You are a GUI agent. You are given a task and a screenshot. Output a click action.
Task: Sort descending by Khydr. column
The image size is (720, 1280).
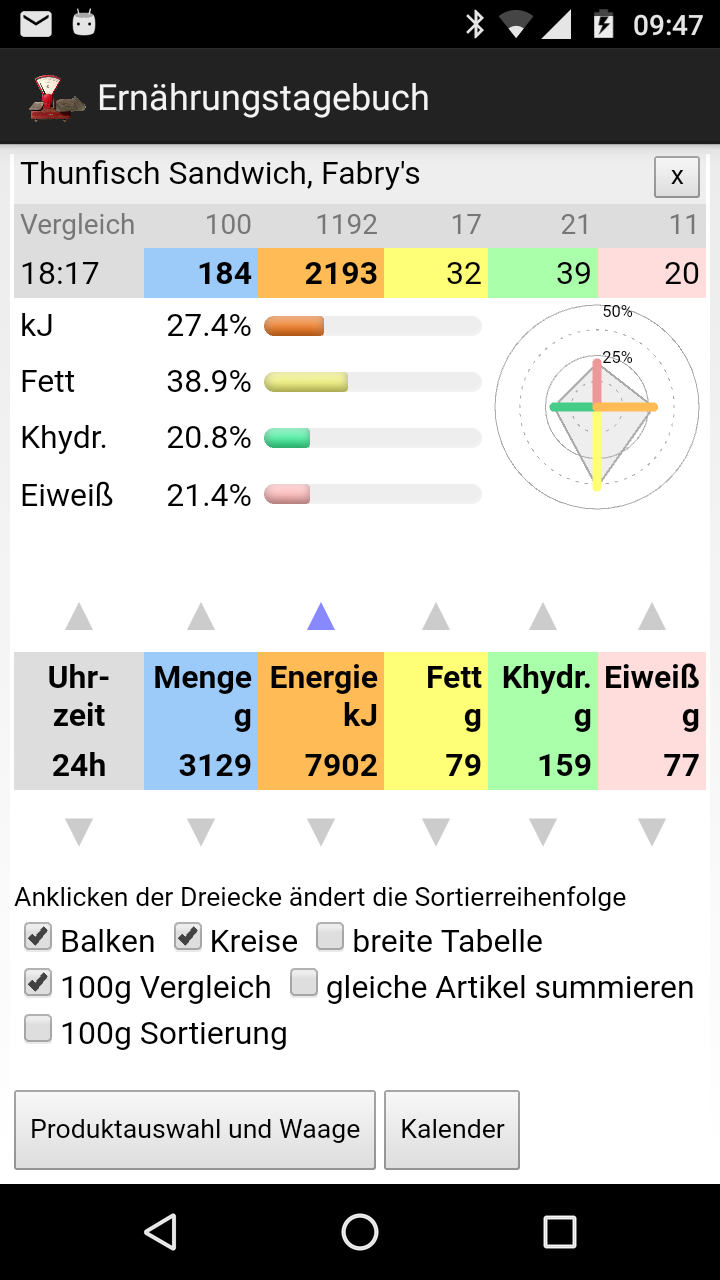(543, 831)
